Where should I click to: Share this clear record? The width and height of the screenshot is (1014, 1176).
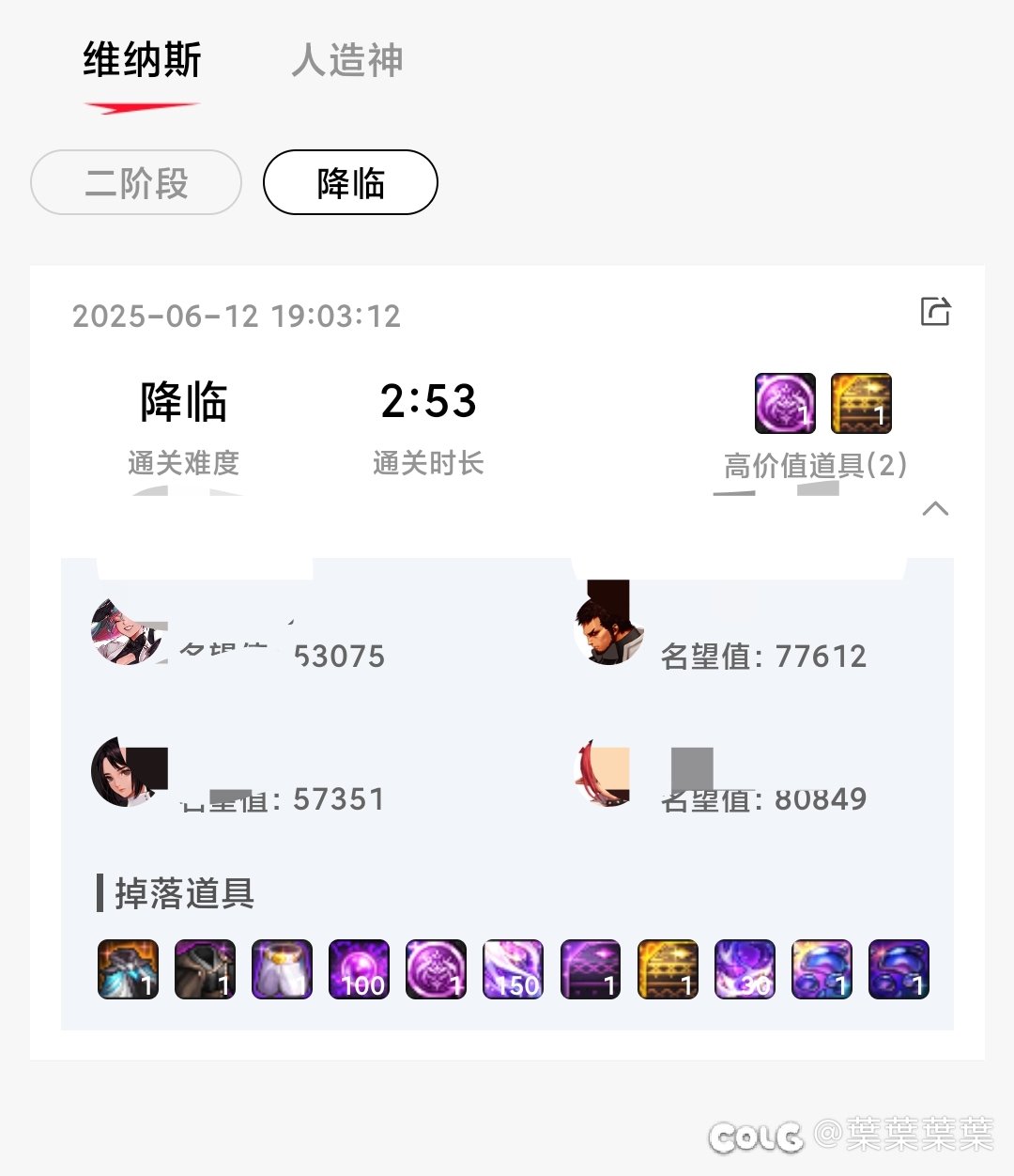(x=935, y=311)
